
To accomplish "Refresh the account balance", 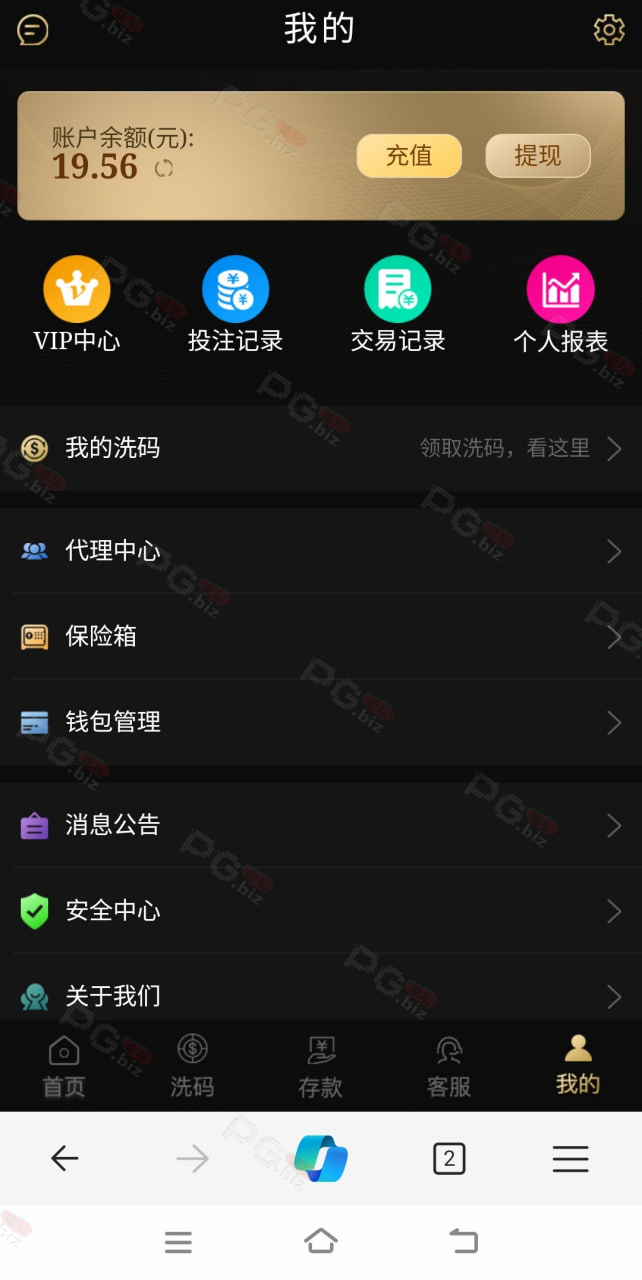I will 164,168.
